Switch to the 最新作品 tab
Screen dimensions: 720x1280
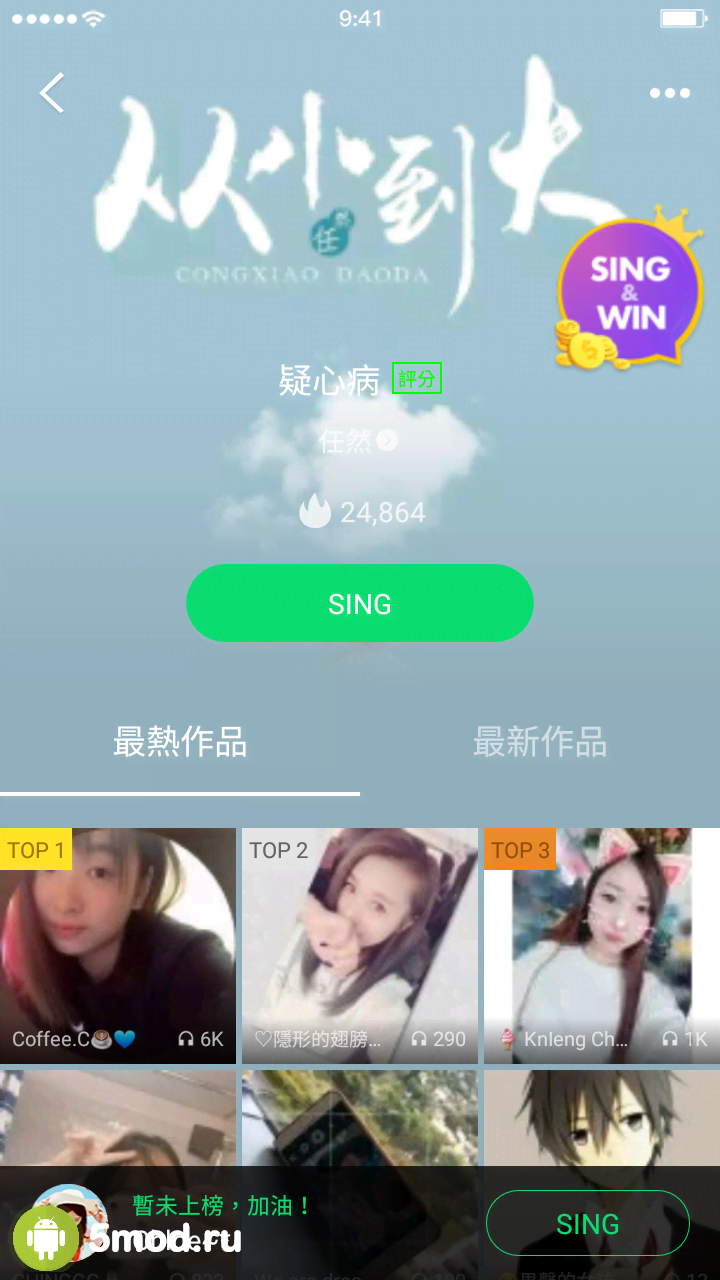540,743
